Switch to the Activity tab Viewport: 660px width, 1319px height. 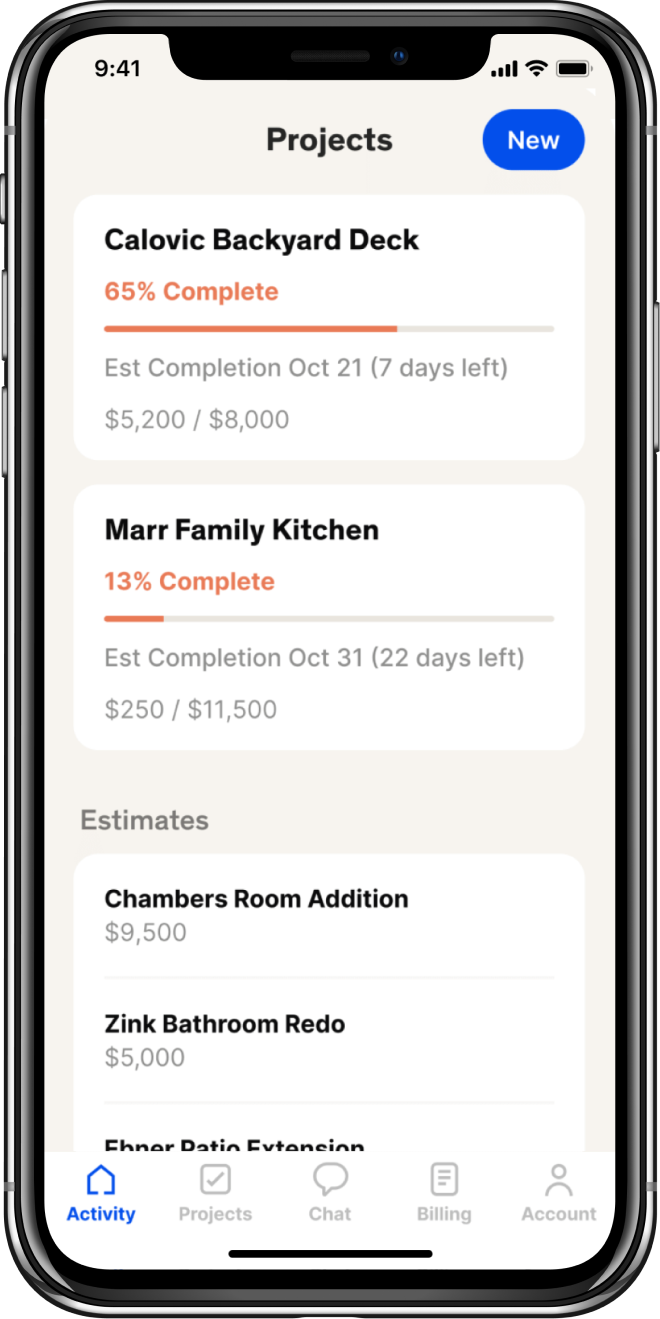[x=101, y=1193]
